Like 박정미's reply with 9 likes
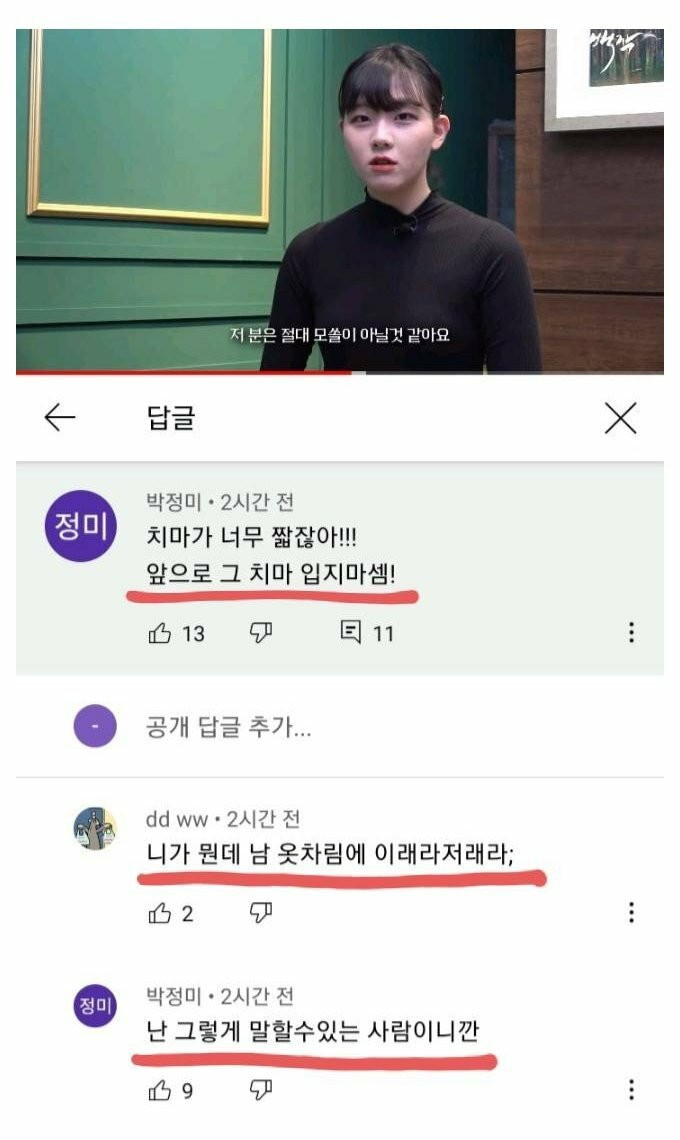This screenshot has width=680, height=1140. point(160,1091)
